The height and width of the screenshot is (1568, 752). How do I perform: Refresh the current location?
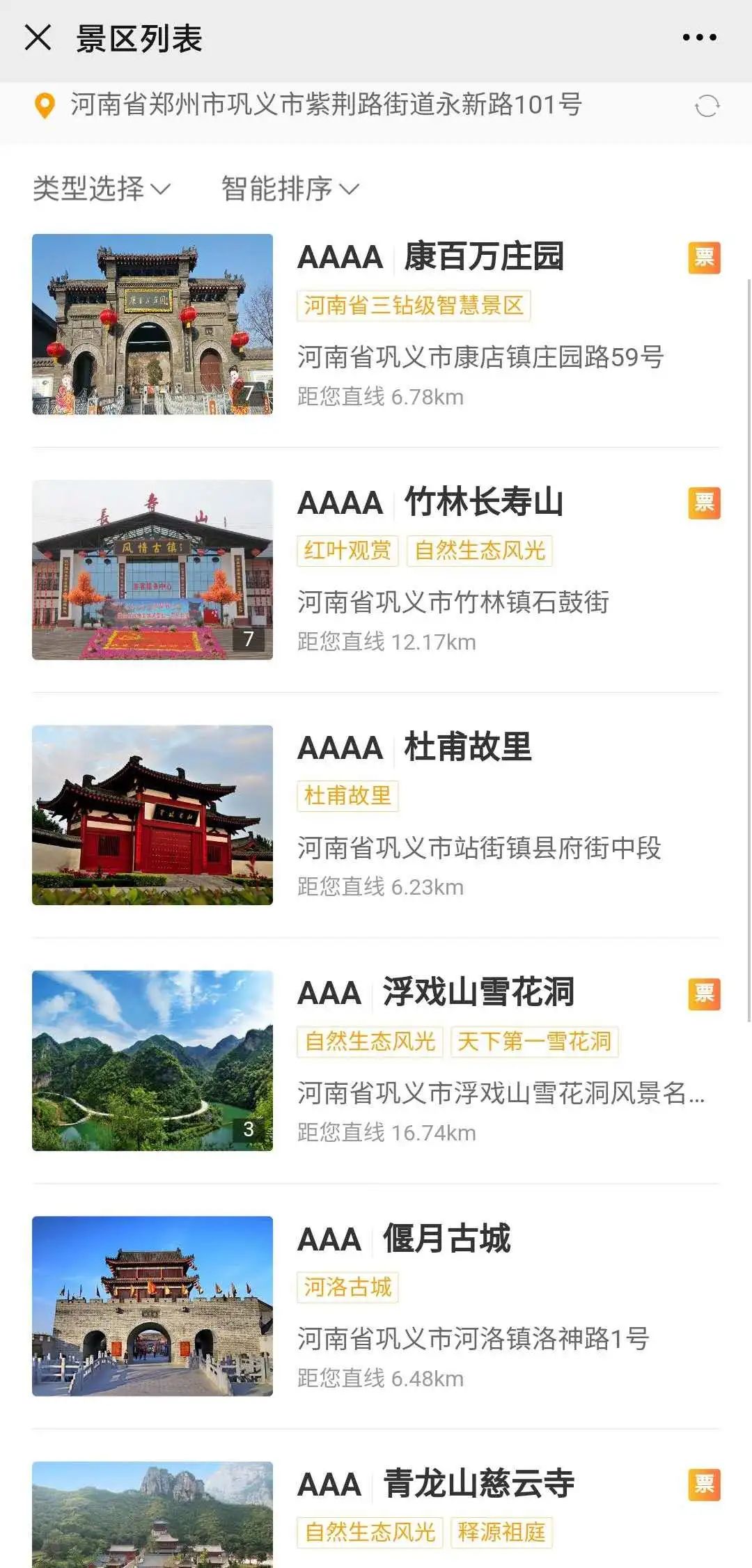pyautogui.click(x=707, y=106)
